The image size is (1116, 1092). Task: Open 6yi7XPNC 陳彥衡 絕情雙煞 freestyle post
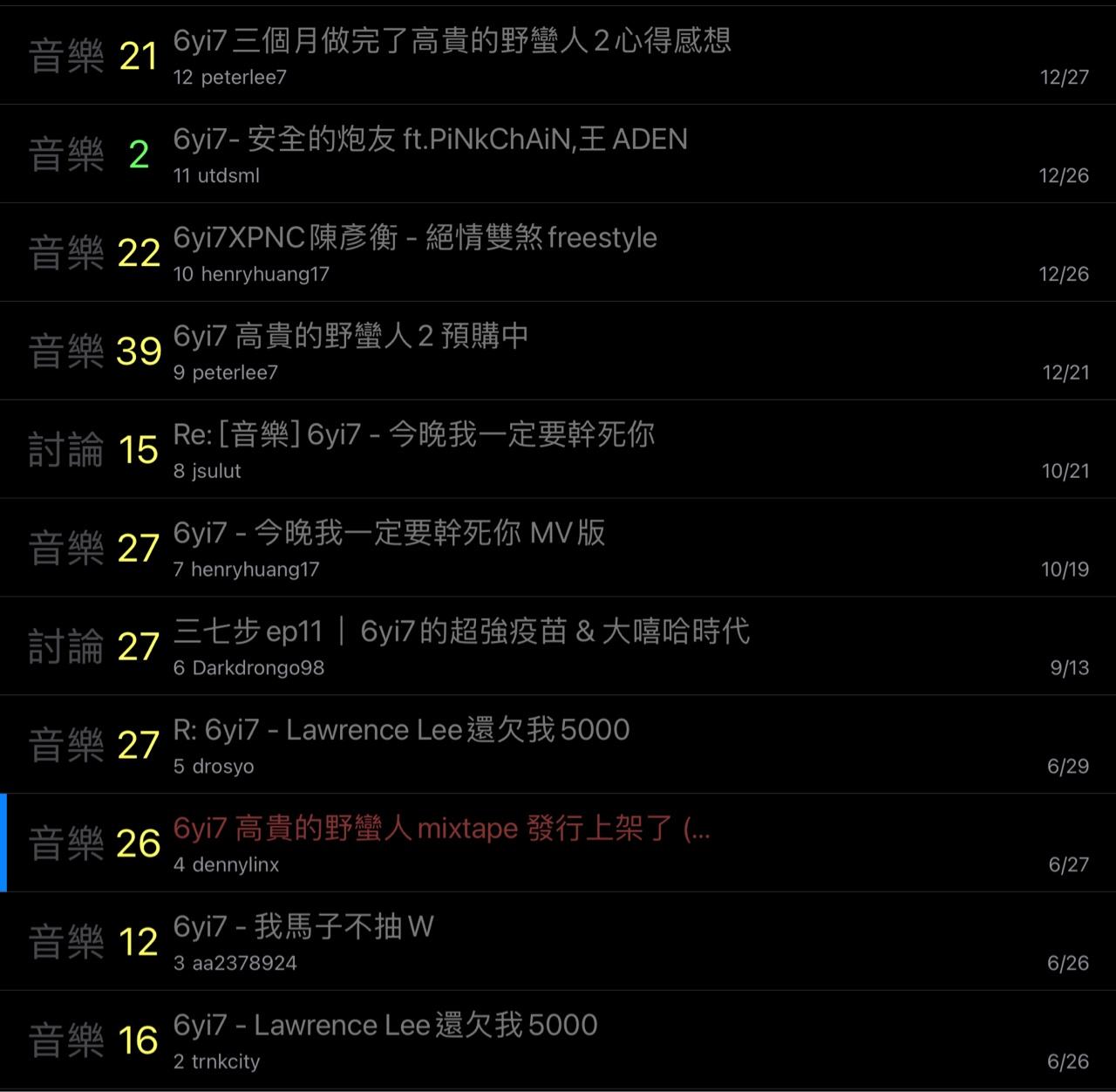(x=415, y=238)
